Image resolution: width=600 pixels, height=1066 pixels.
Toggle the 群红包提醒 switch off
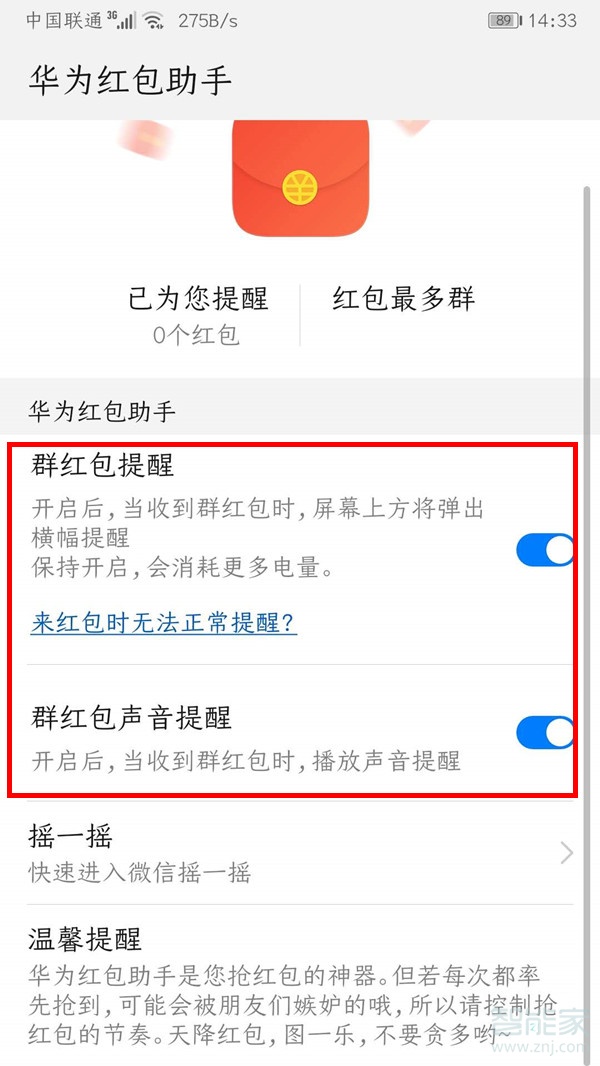click(x=545, y=549)
